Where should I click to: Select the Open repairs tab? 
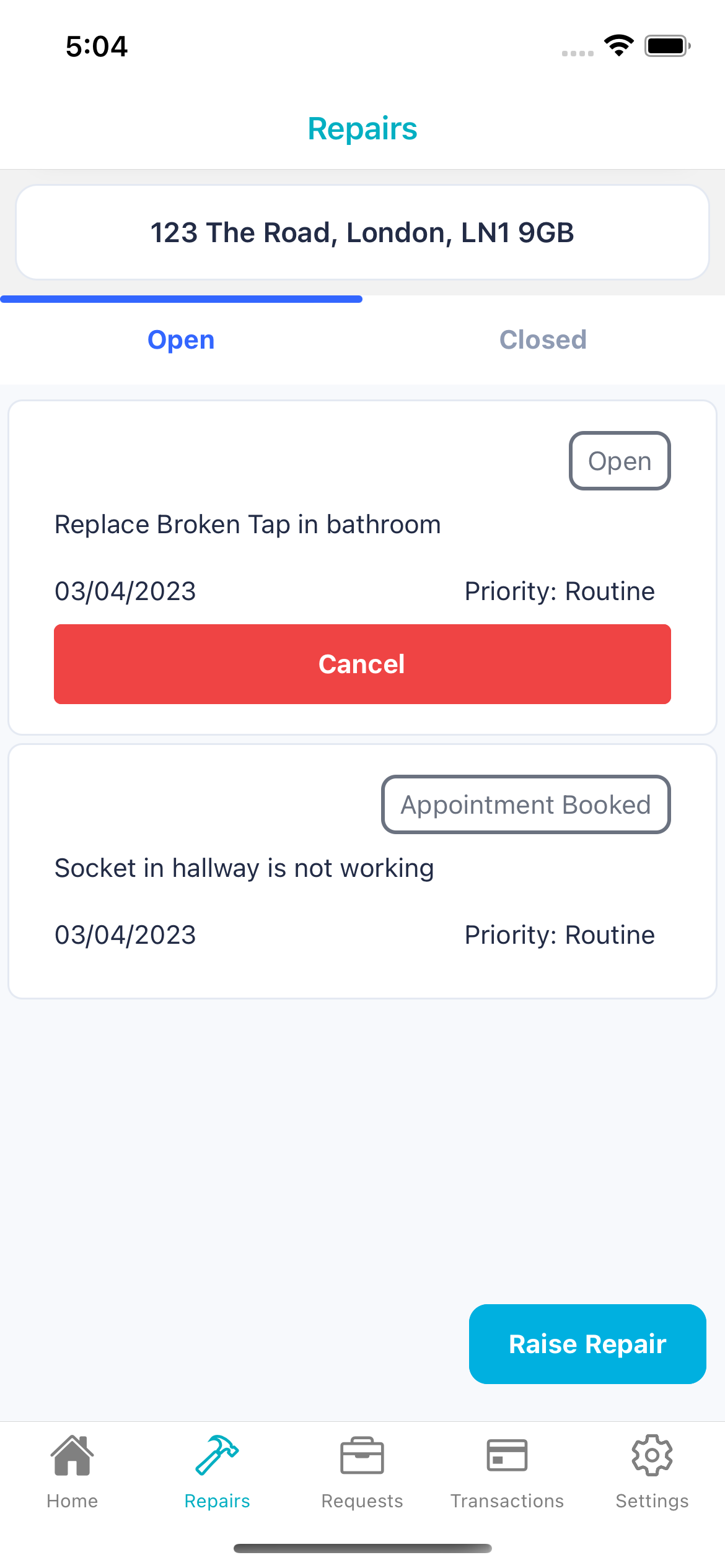[181, 340]
